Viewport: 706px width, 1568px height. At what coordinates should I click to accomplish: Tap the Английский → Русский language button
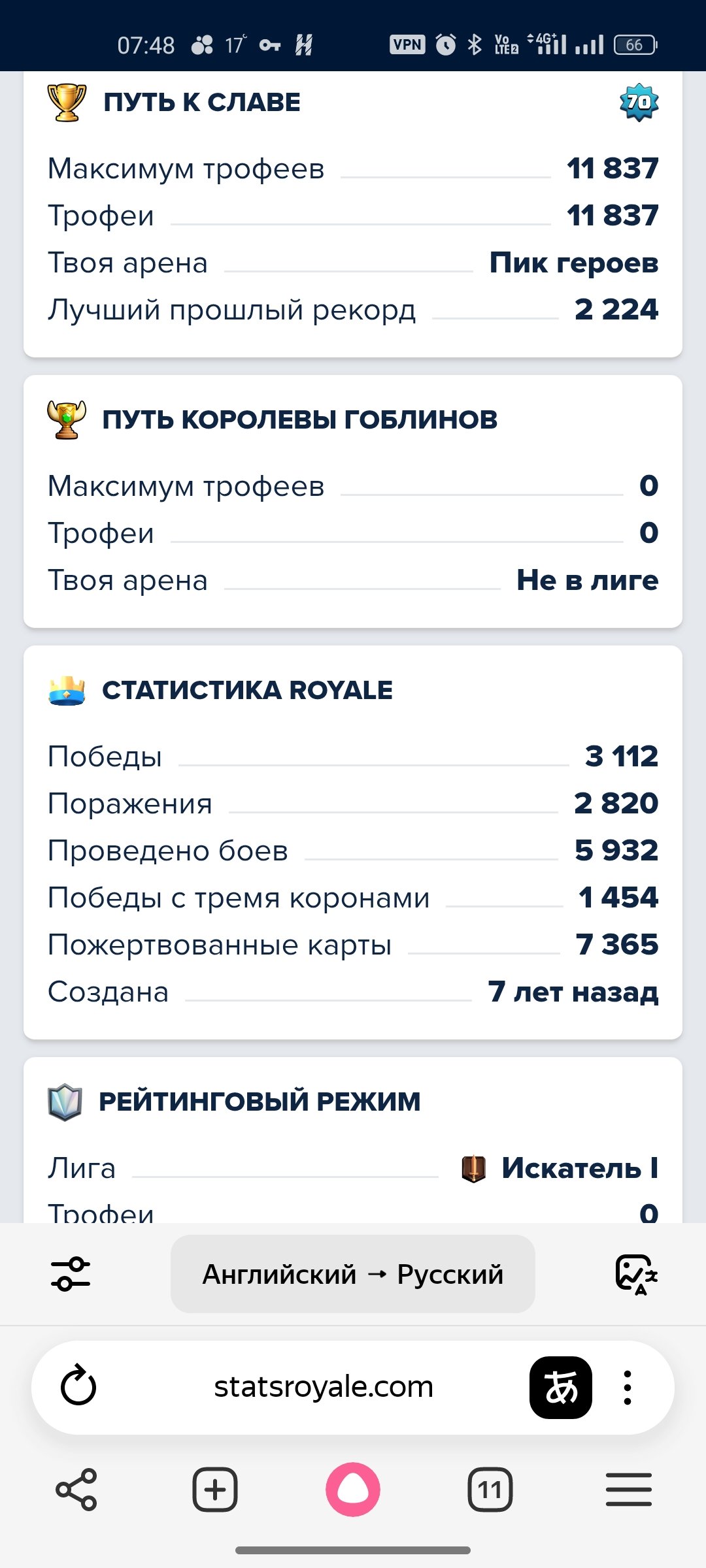click(x=353, y=1274)
